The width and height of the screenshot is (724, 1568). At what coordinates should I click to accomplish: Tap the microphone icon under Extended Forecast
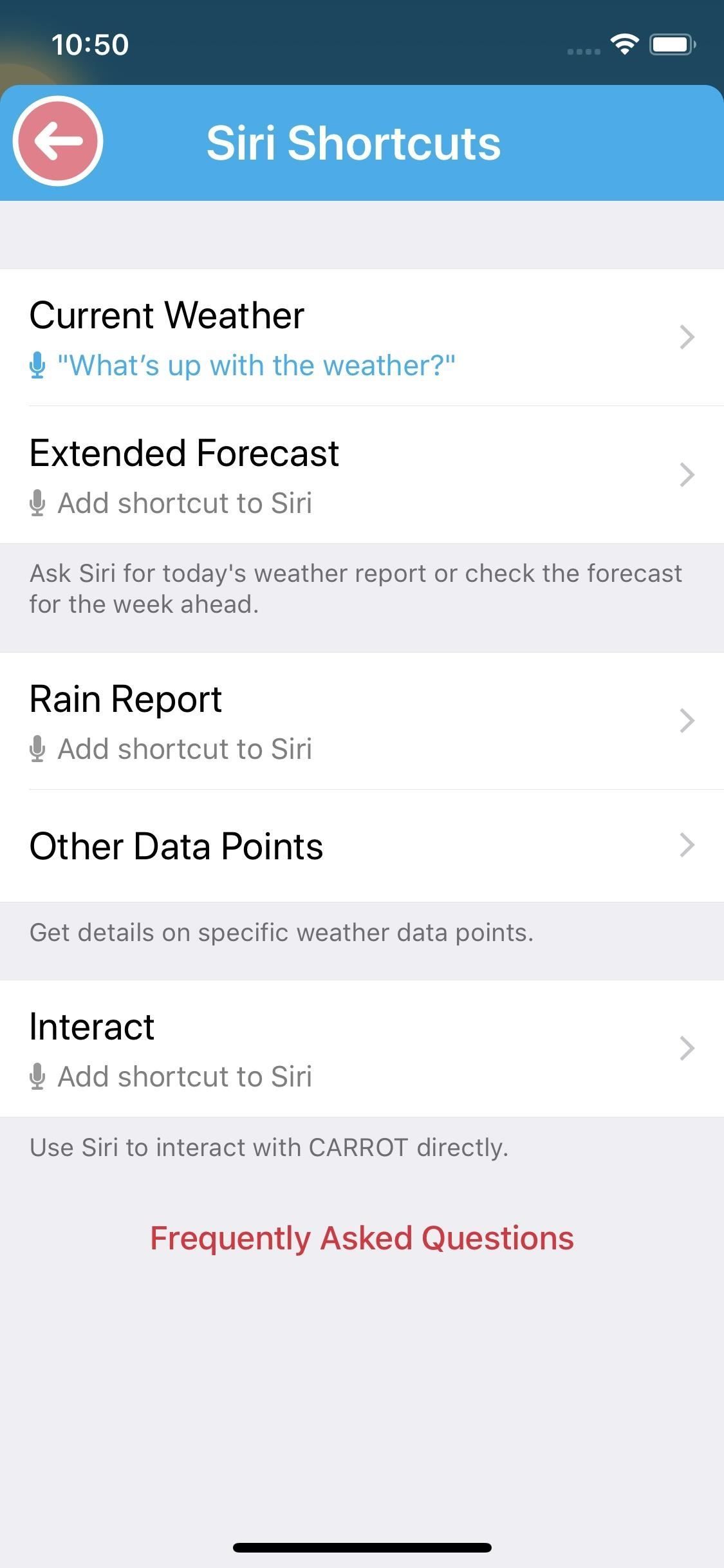tap(39, 503)
